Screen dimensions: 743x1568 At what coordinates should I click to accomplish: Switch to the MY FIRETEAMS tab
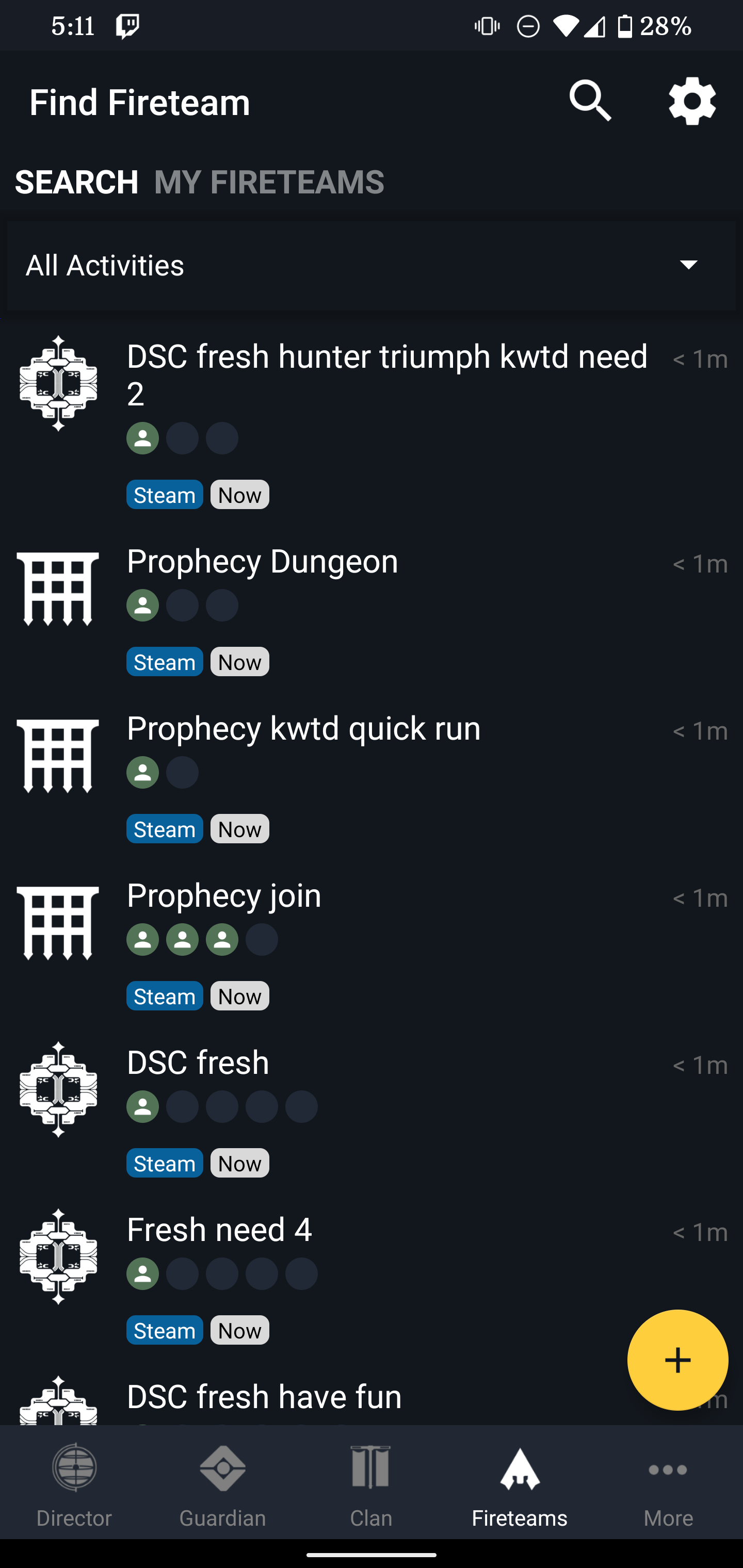coord(270,182)
